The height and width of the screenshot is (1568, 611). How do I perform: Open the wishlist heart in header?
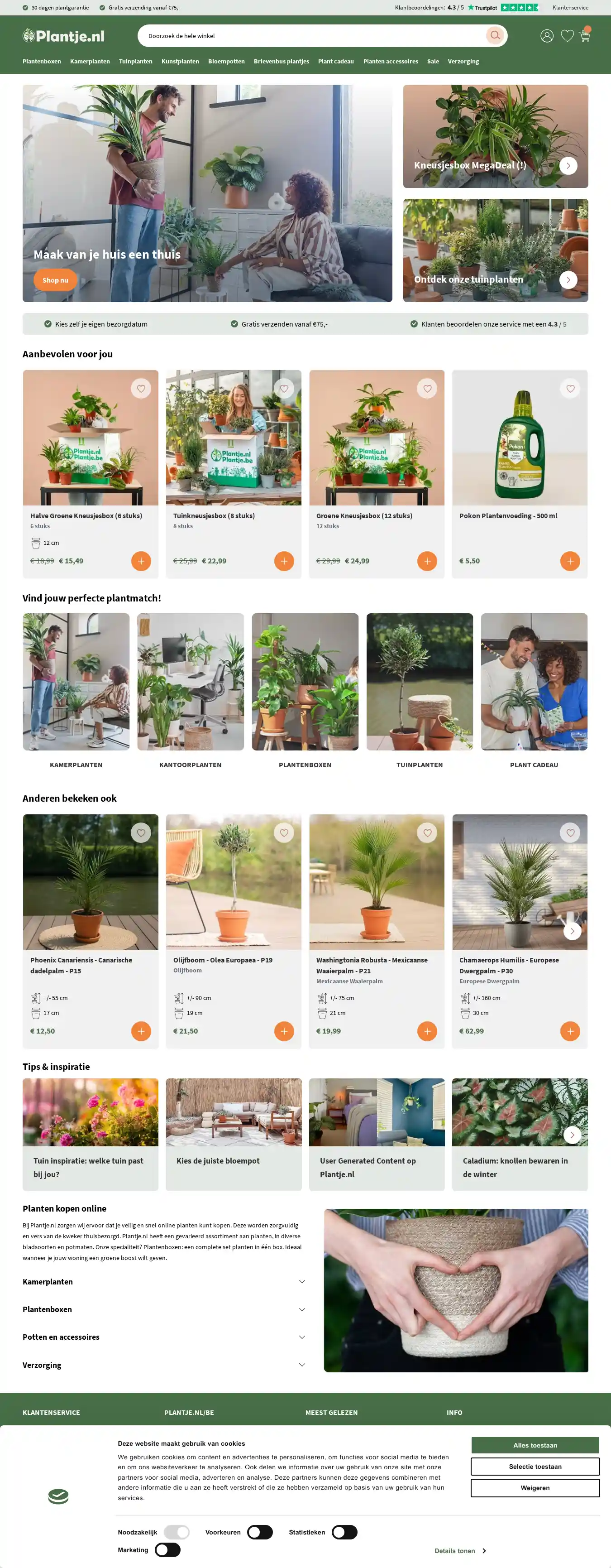click(x=567, y=36)
